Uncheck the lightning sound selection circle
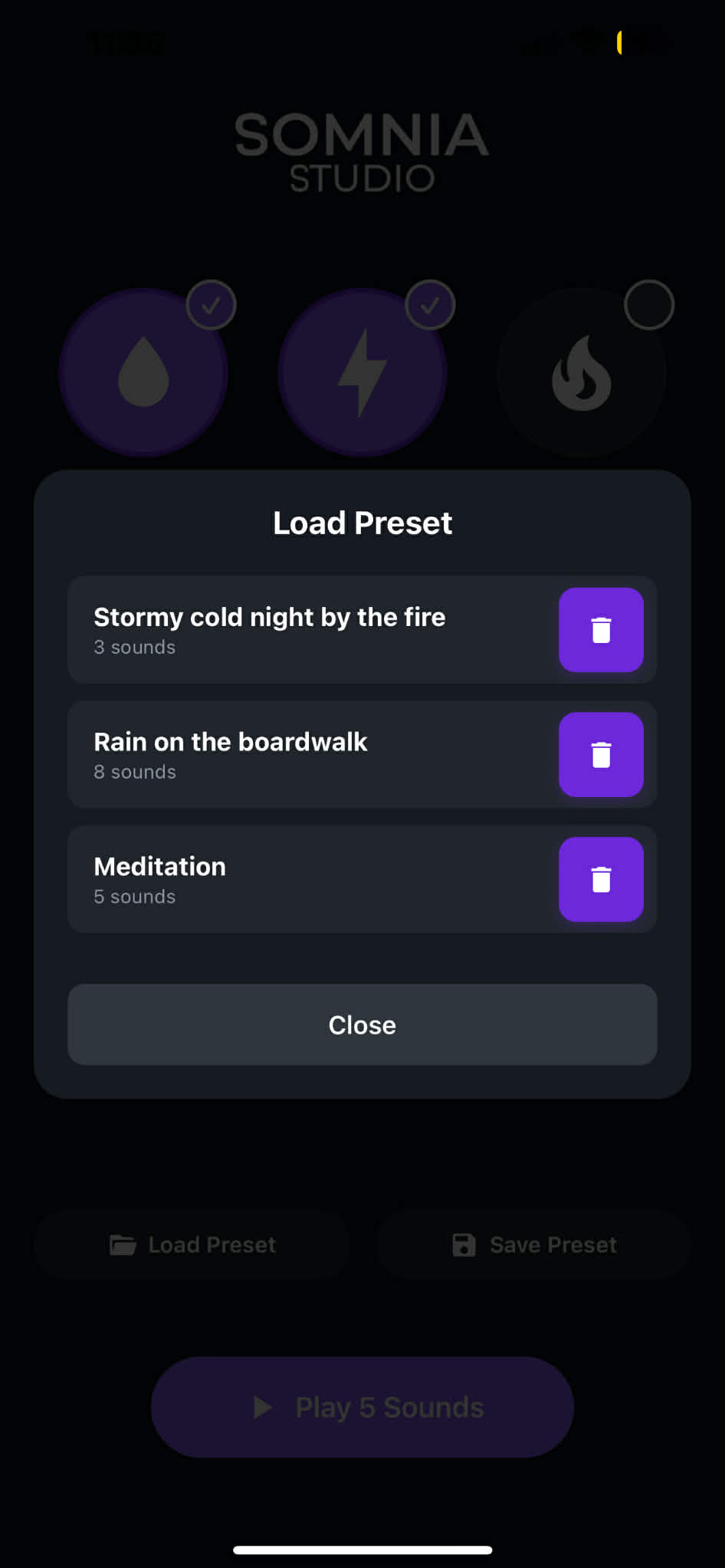Image resolution: width=725 pixels, height=1568 pixels. point(431,305)
